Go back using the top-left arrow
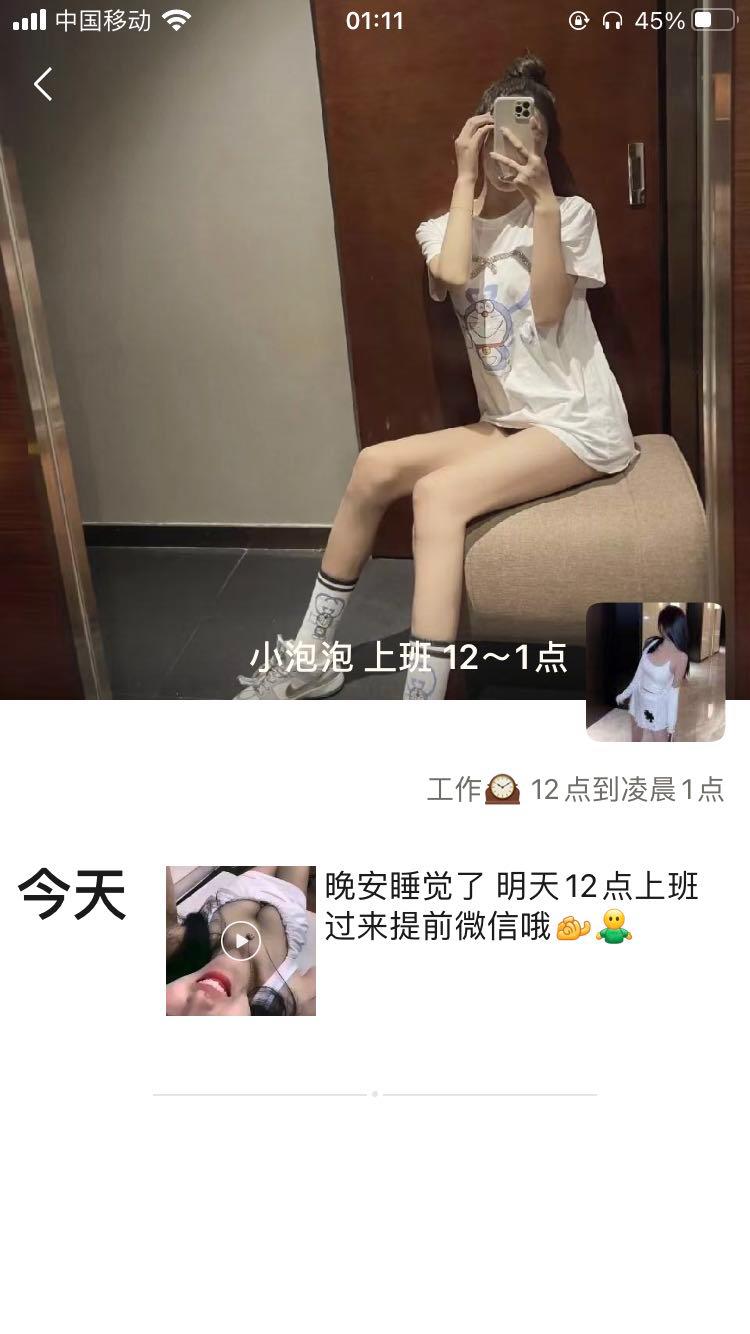The width and height of the screenshot is (750, 1334). 43,85
